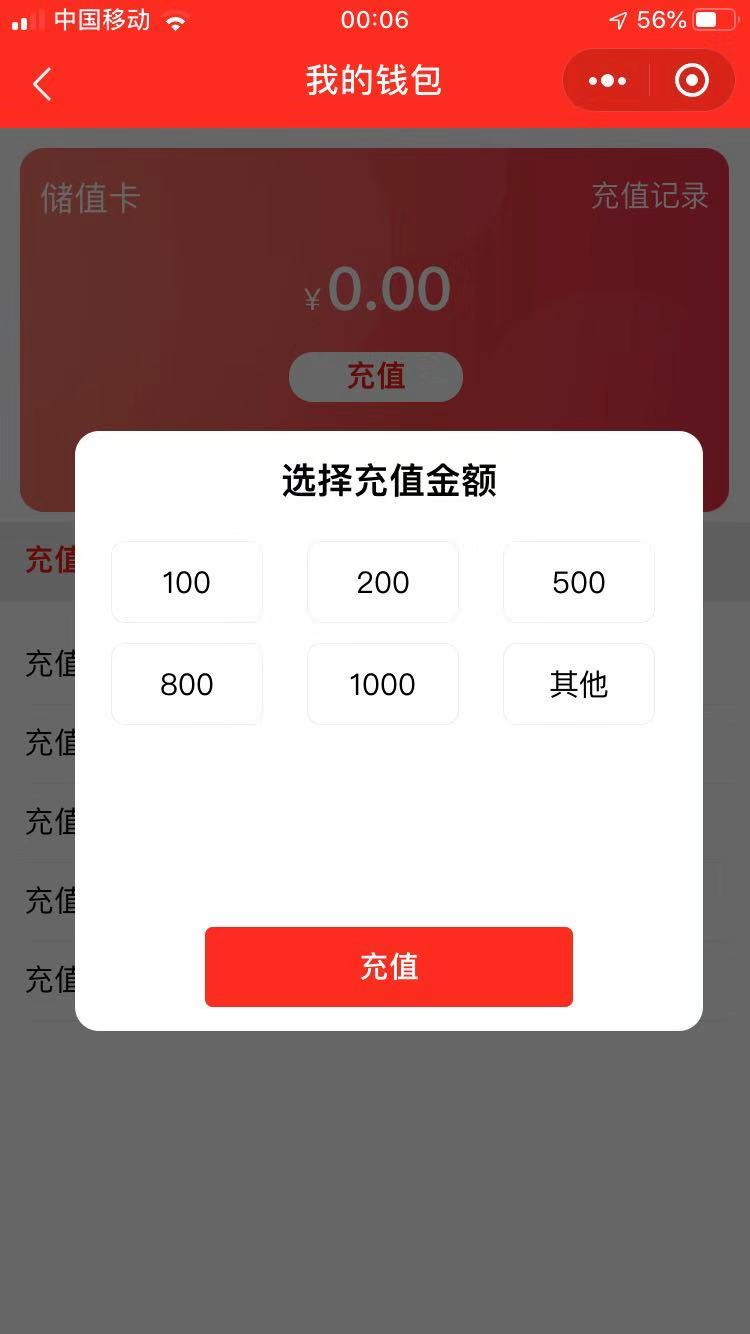
Task: Tap 其他 to enter a custom amount
Action: (x=579, y=684)
